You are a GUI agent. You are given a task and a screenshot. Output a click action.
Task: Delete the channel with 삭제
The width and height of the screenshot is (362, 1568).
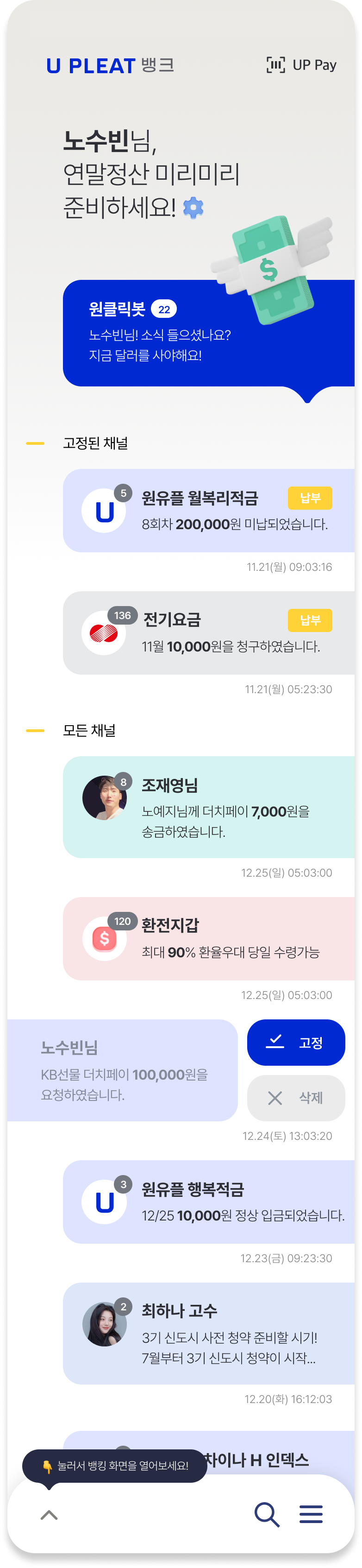(296, 1098)
